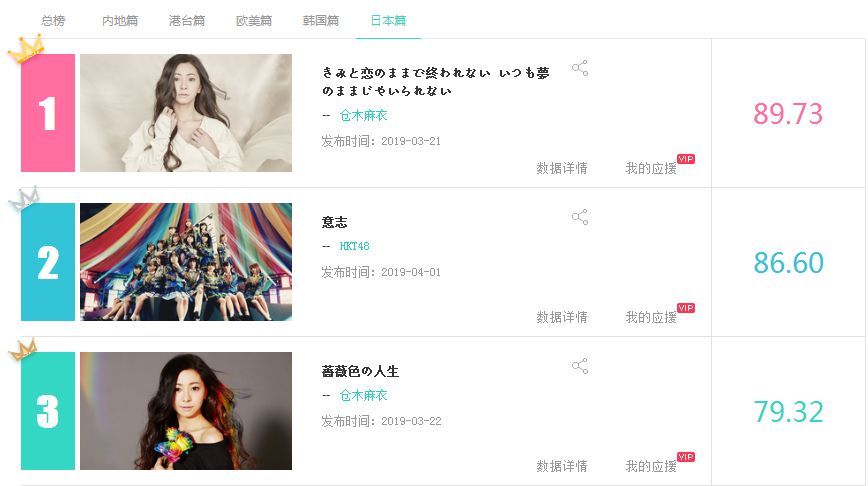The image size is (868, 486).
Task: Open the HKT48 artist link
Action: tap(355, 246)
